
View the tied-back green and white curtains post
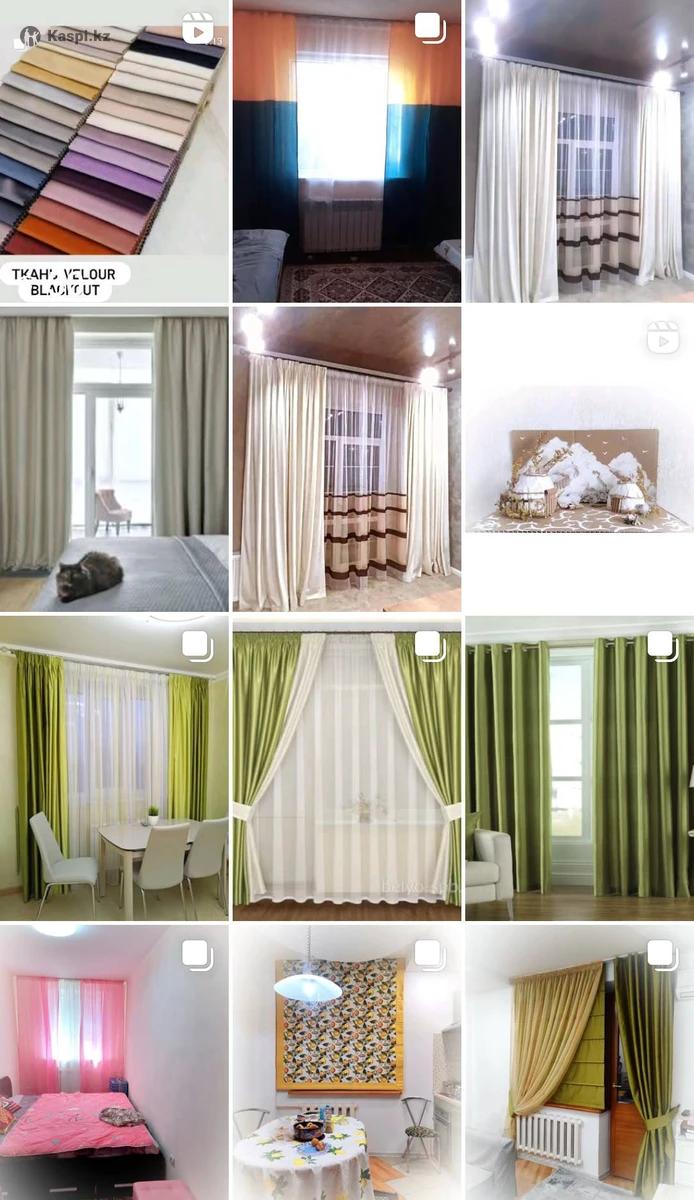coord(347,768)
